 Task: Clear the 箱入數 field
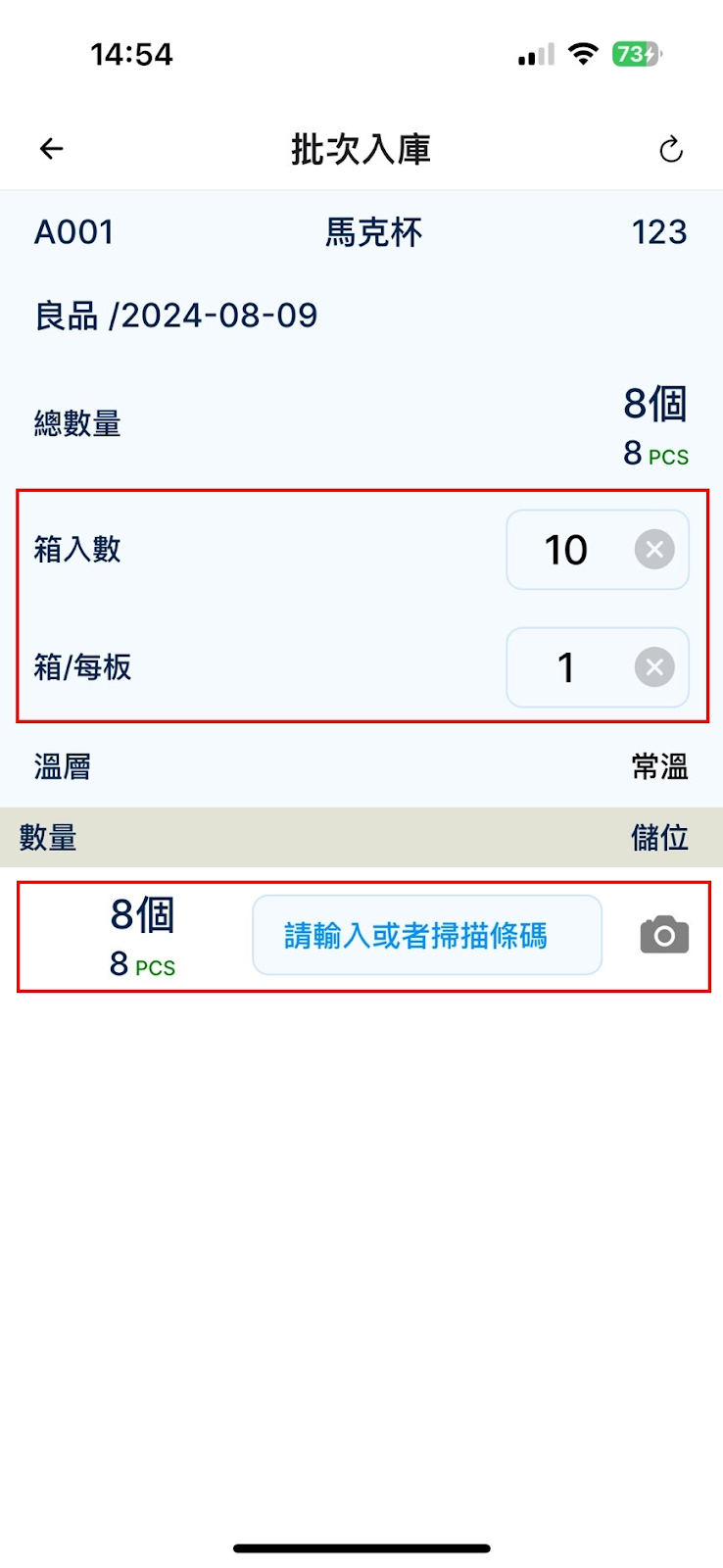654,550
